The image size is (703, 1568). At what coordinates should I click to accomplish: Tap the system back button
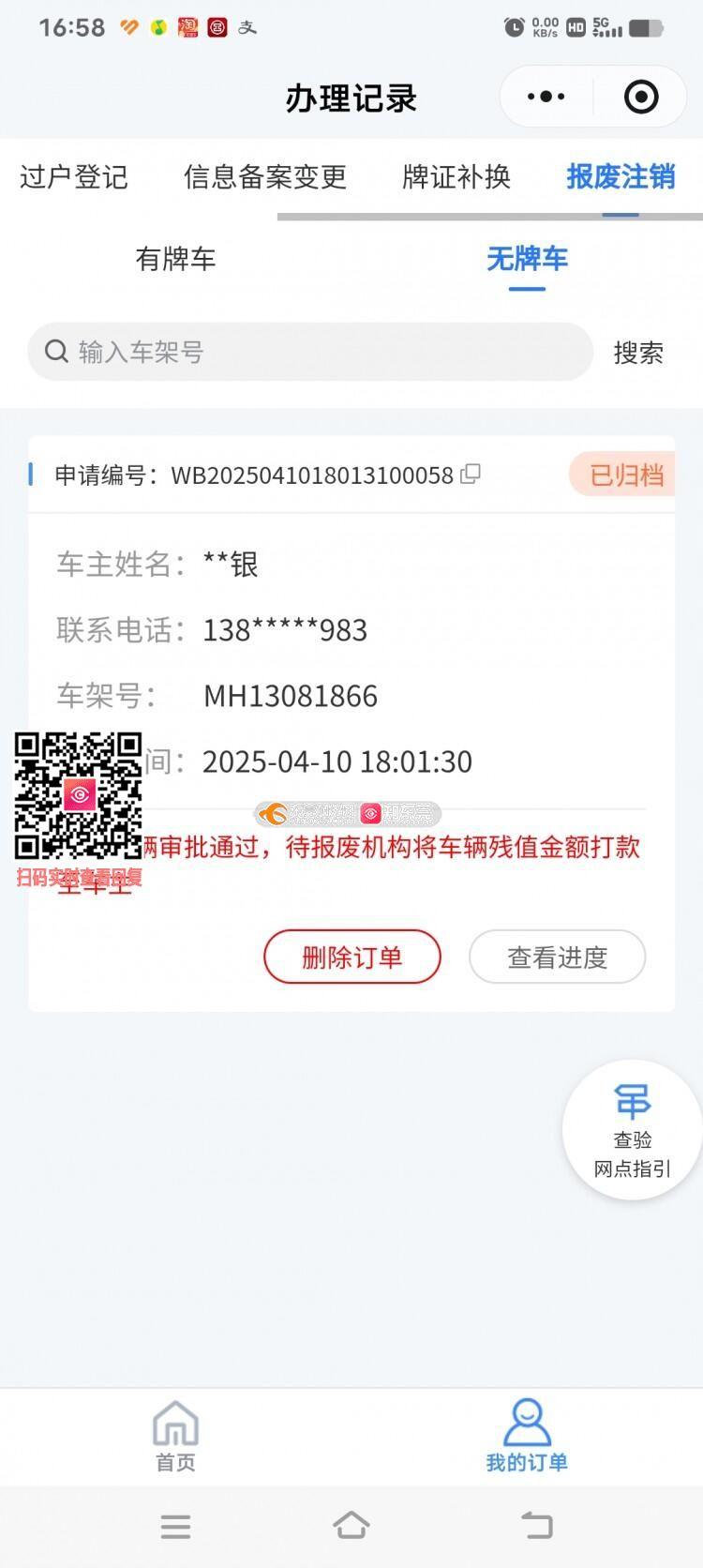(x=536, y=1526)
